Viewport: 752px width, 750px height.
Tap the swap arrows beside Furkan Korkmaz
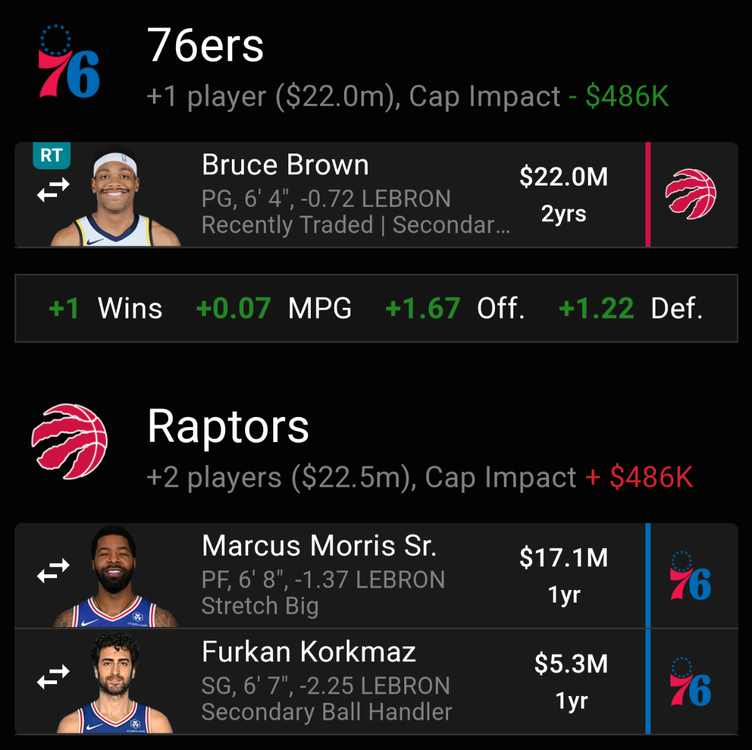pos(53,680)
